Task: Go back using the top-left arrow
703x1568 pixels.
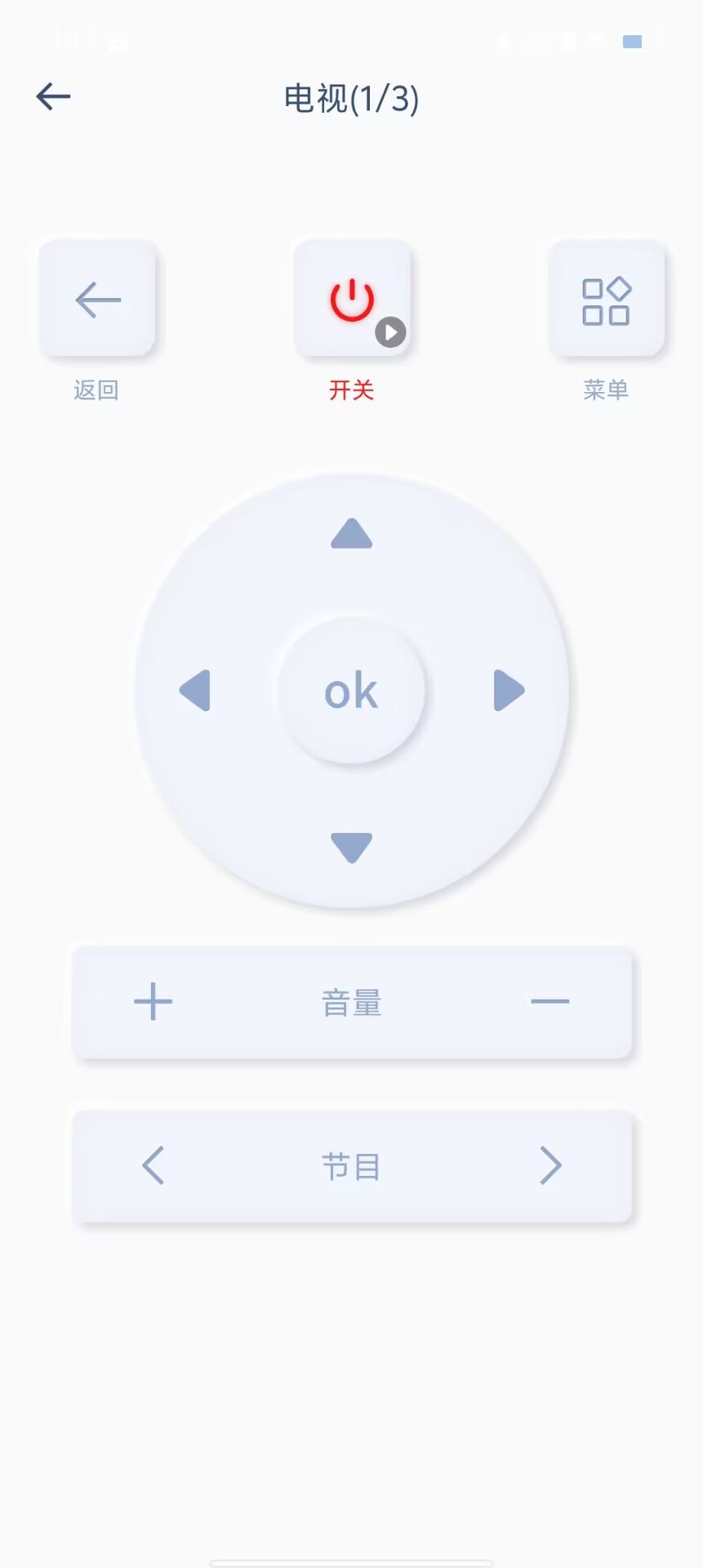Action: pos(54,97)
